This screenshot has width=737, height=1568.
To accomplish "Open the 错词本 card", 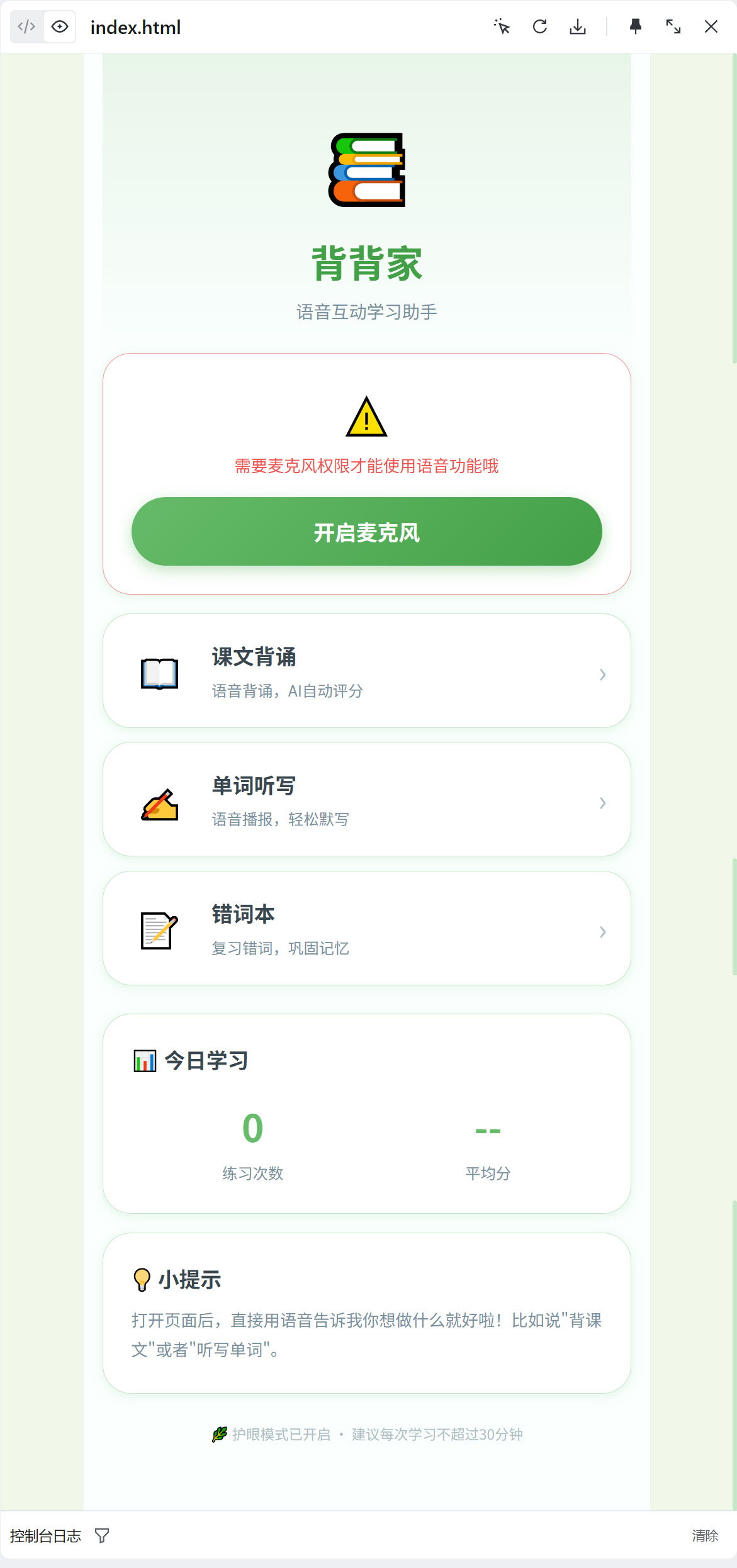I will coord(366,928).
